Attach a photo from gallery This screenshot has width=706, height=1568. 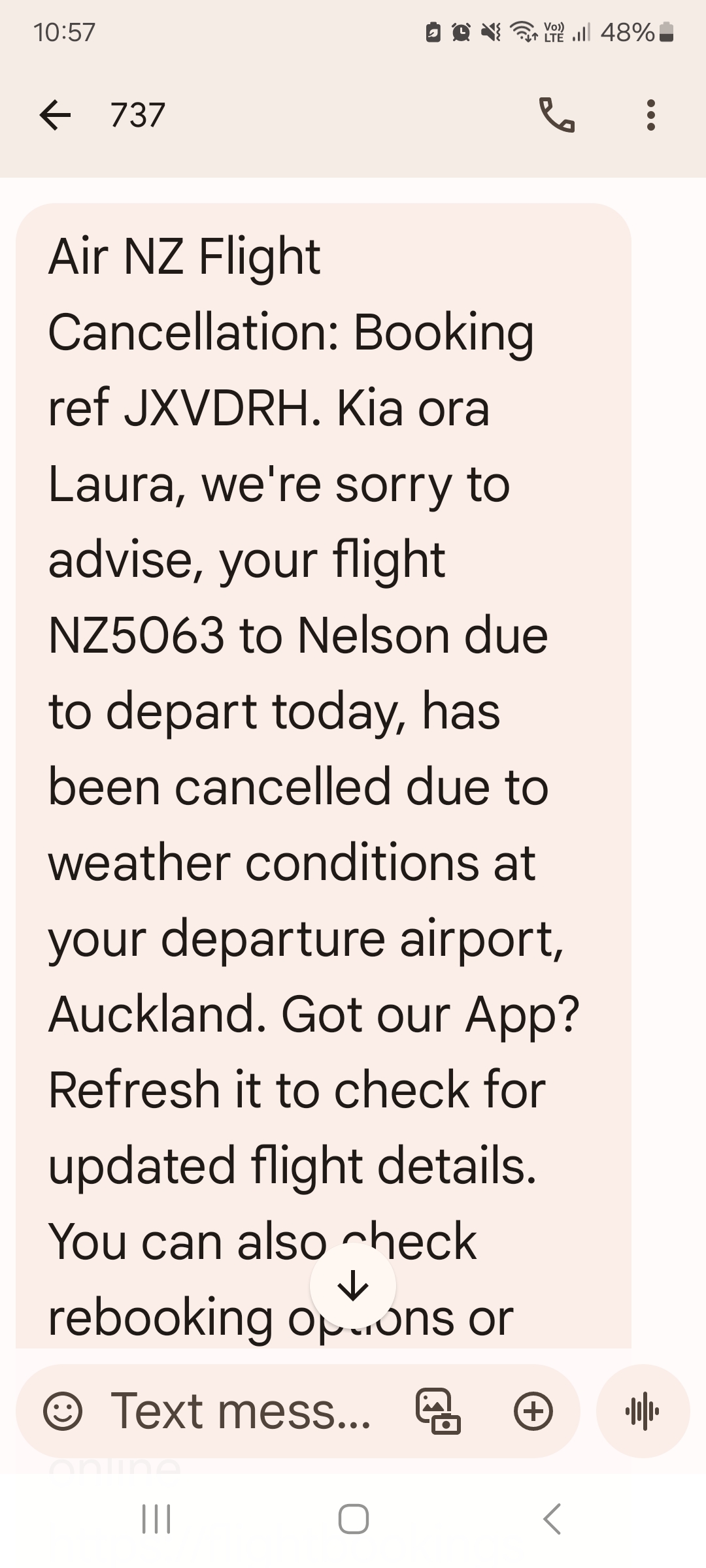[x=438, y=1411]
